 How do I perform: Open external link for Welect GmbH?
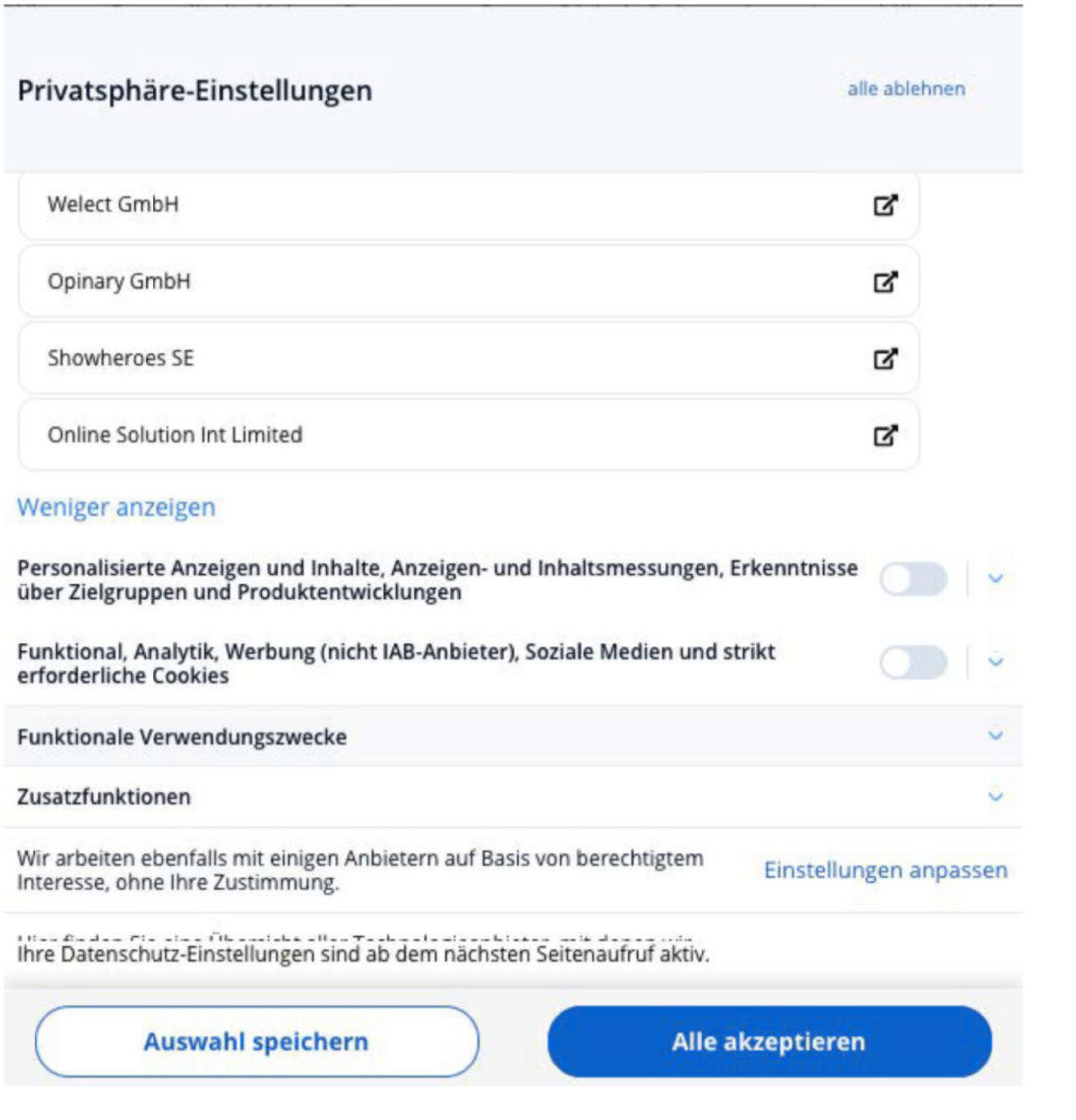point(885,204)
